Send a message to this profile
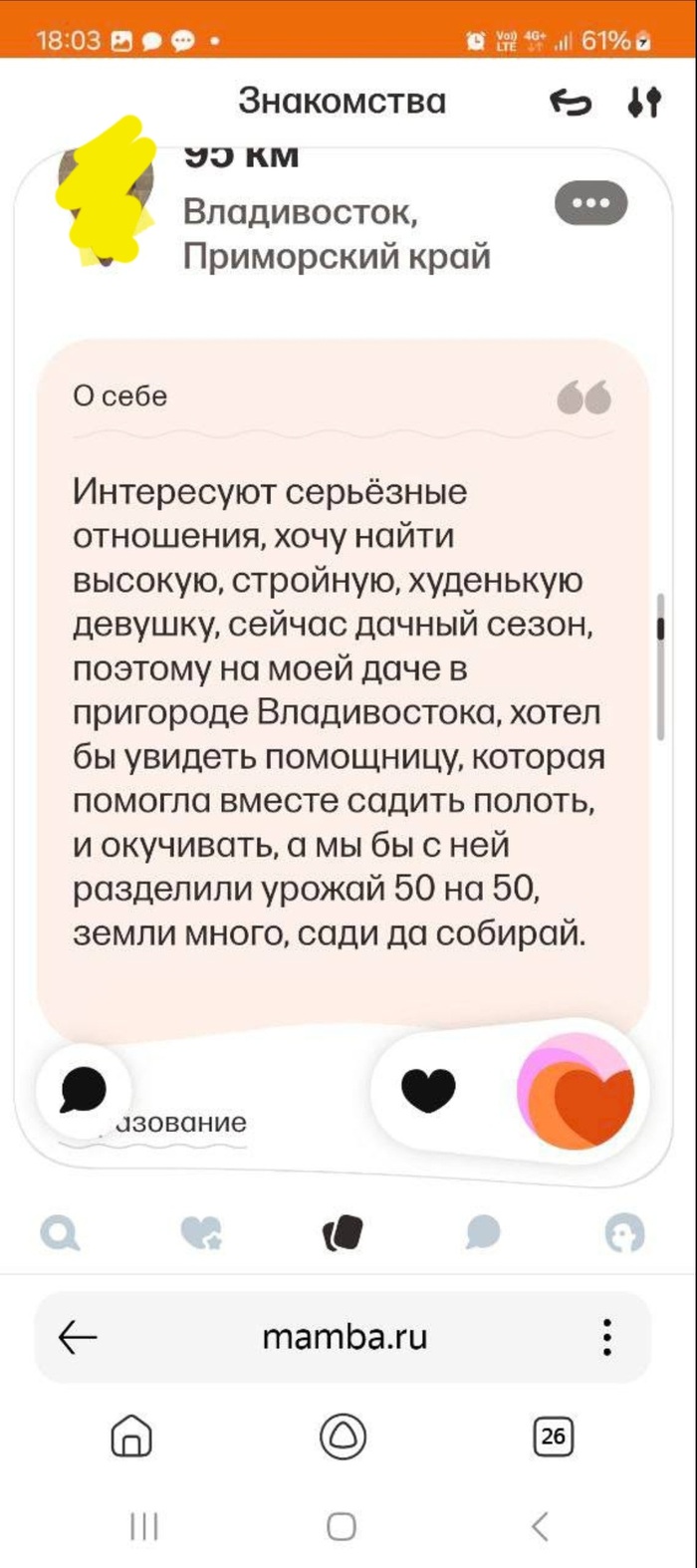The image size is (697, 1568). pos(84,1090)
